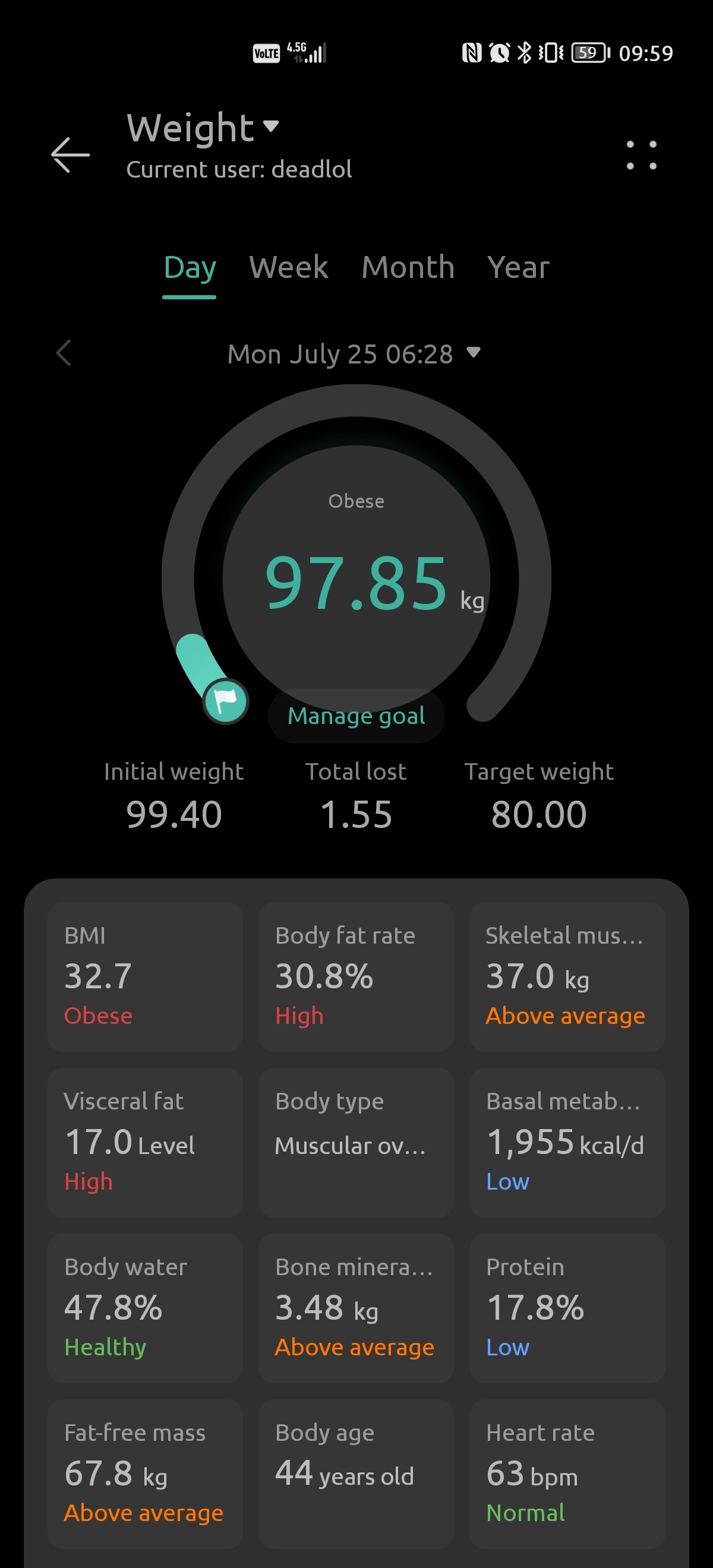View Bone mineral 3.48 kg details
The image size is (713, 1568).
point(355,1308)
